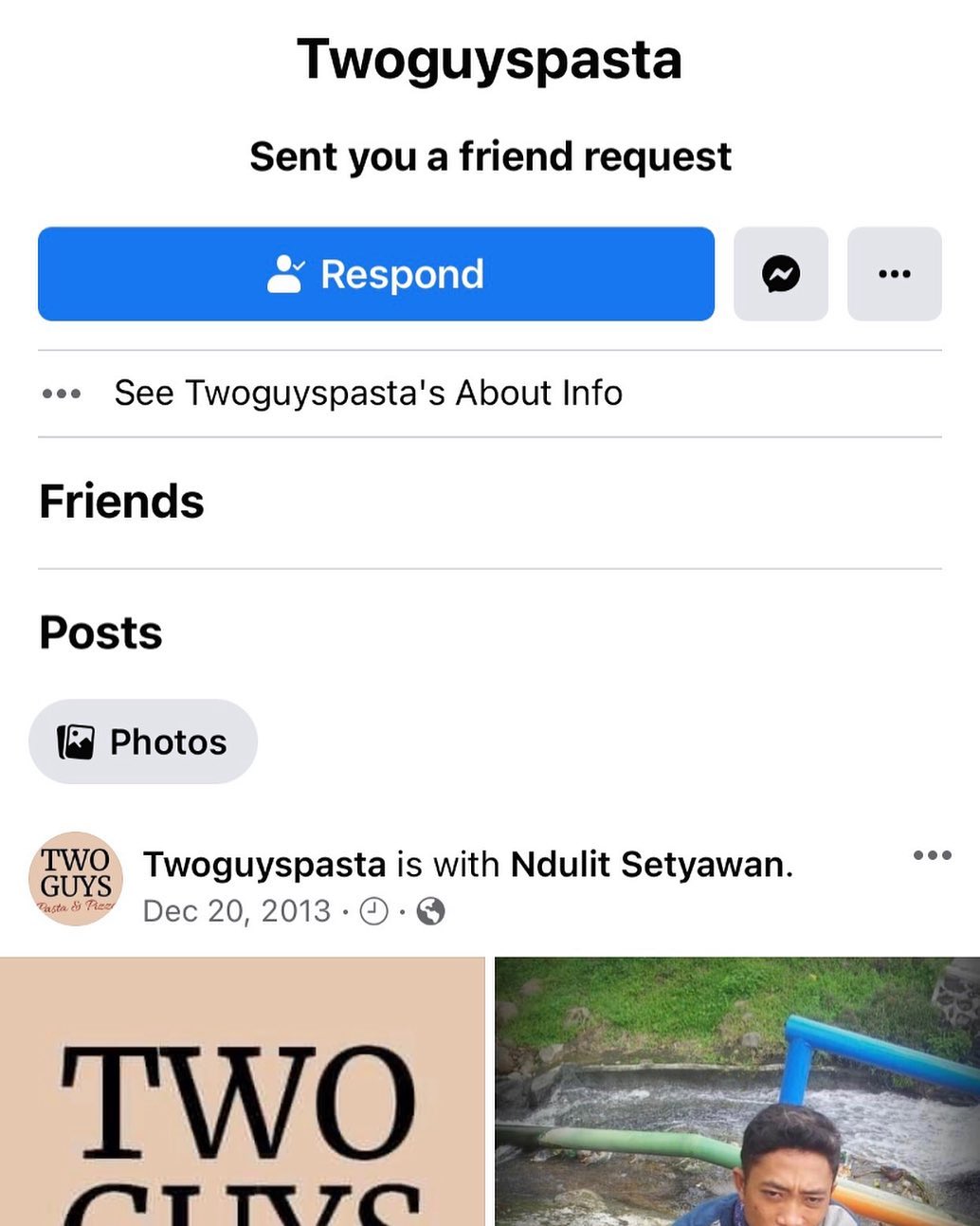
Task: Open the profile overflow menu
Action: pyautogui.click(x=894, y=274)
